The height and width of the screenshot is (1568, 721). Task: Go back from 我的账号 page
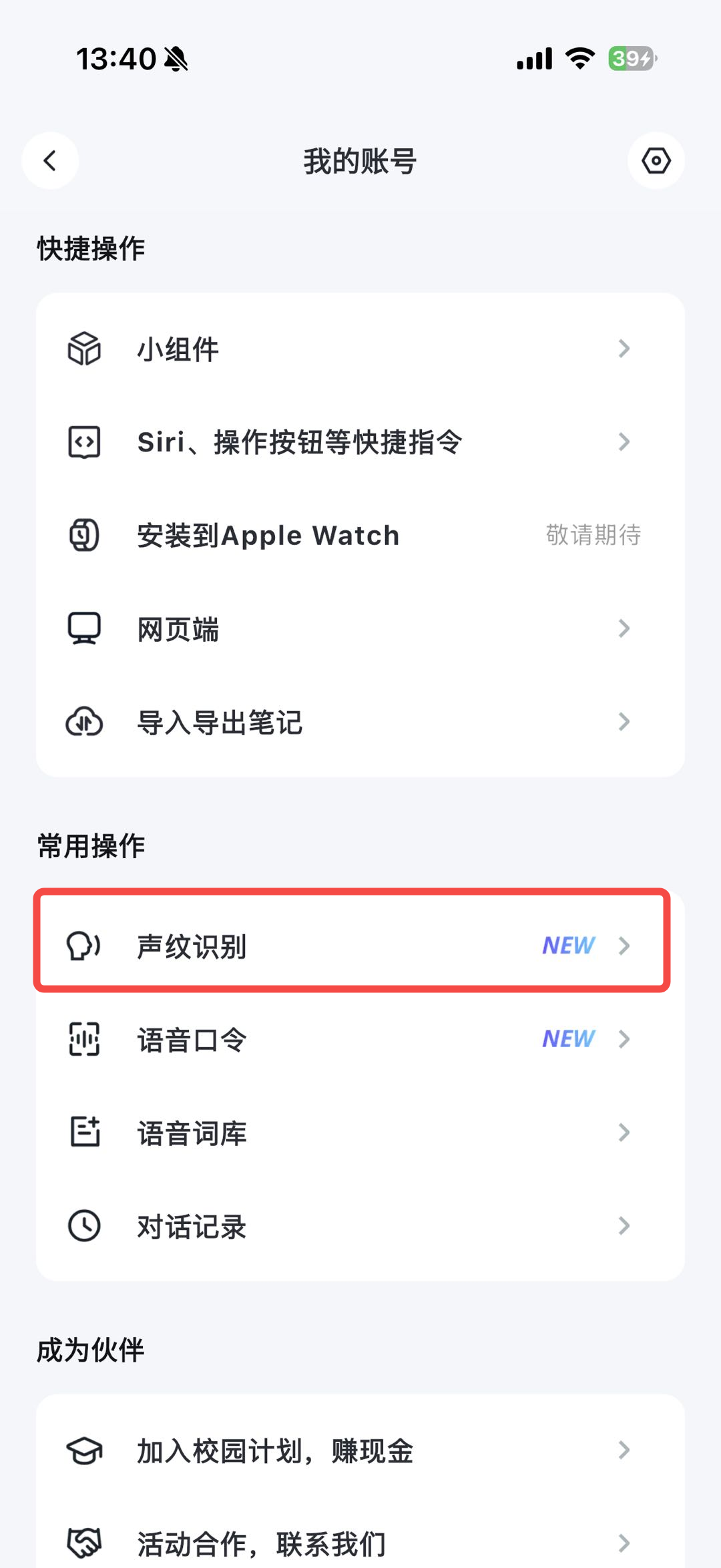[x=50, y=161]
